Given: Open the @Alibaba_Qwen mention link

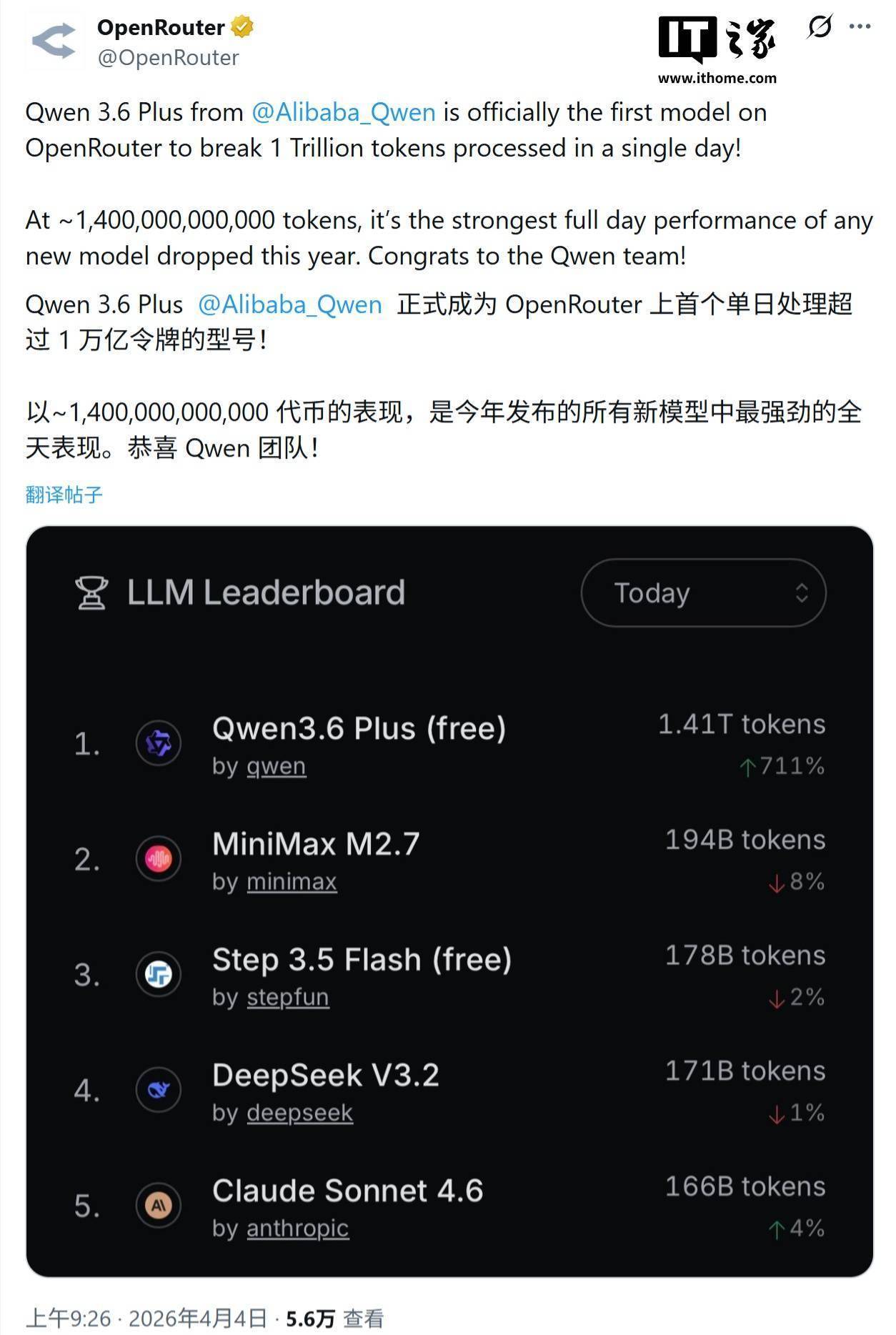Looking at the screenshot, I should pos(346,112).
